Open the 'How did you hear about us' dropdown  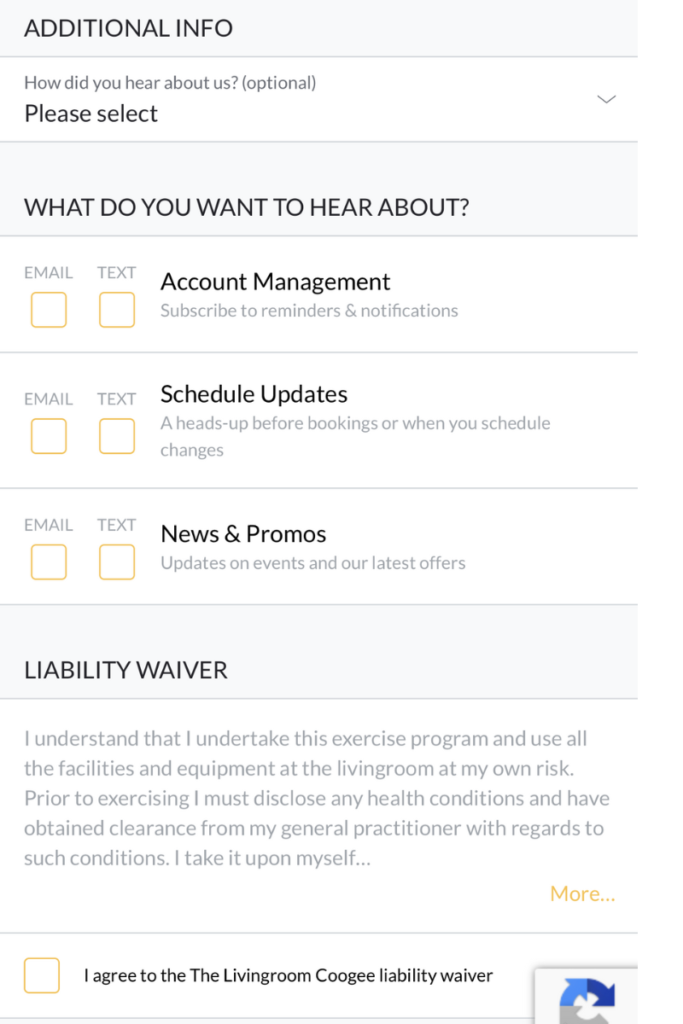pyautogui.click(x=320, y=100)
